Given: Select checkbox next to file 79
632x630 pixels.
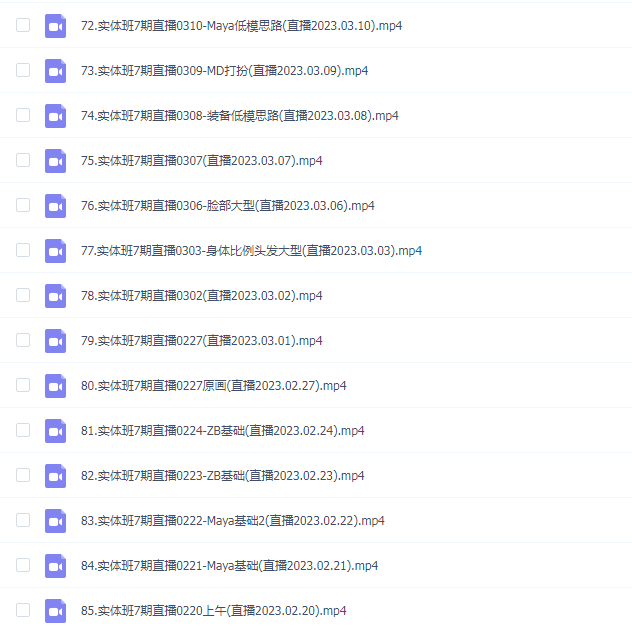Looking at the screenshot, I should pos(23,340).
